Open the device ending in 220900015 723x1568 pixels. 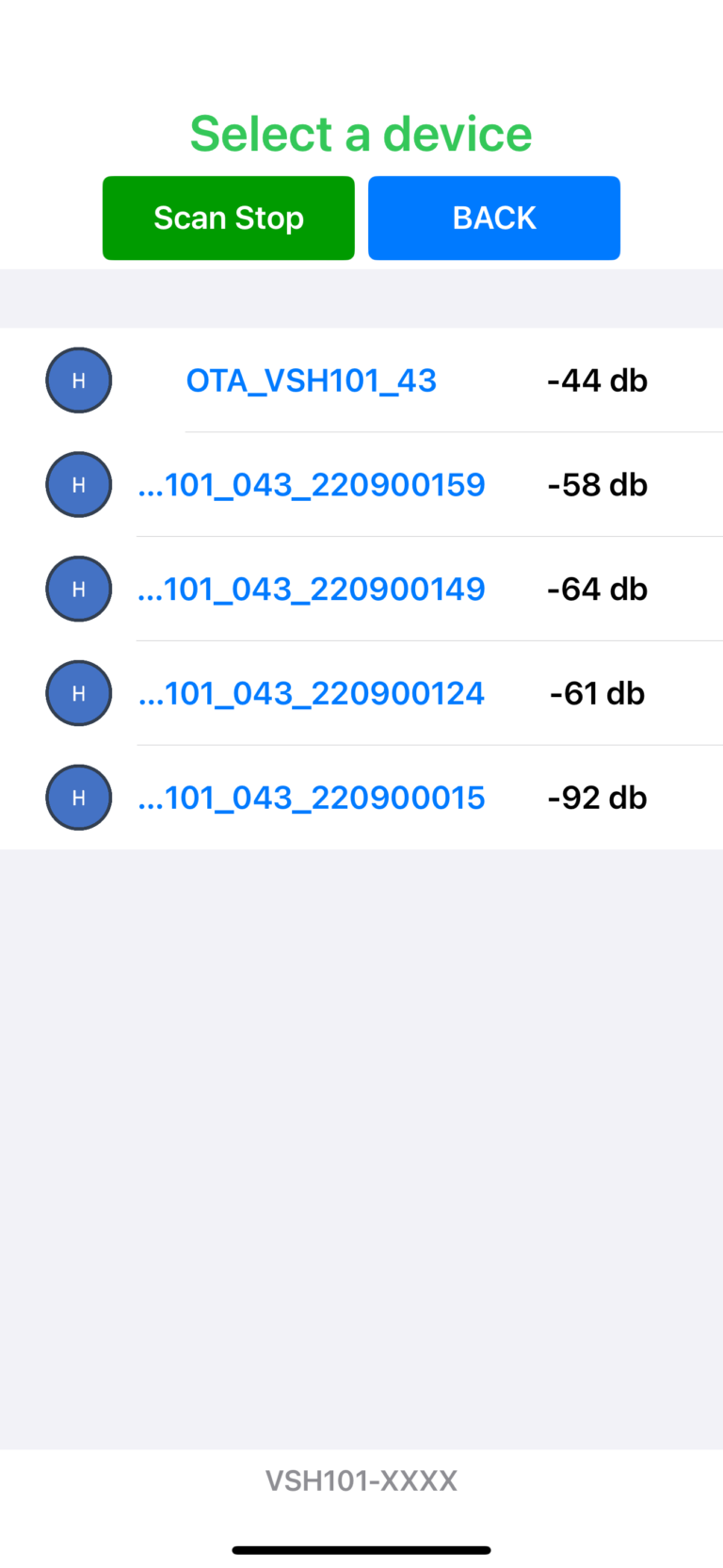click(361, 798)
